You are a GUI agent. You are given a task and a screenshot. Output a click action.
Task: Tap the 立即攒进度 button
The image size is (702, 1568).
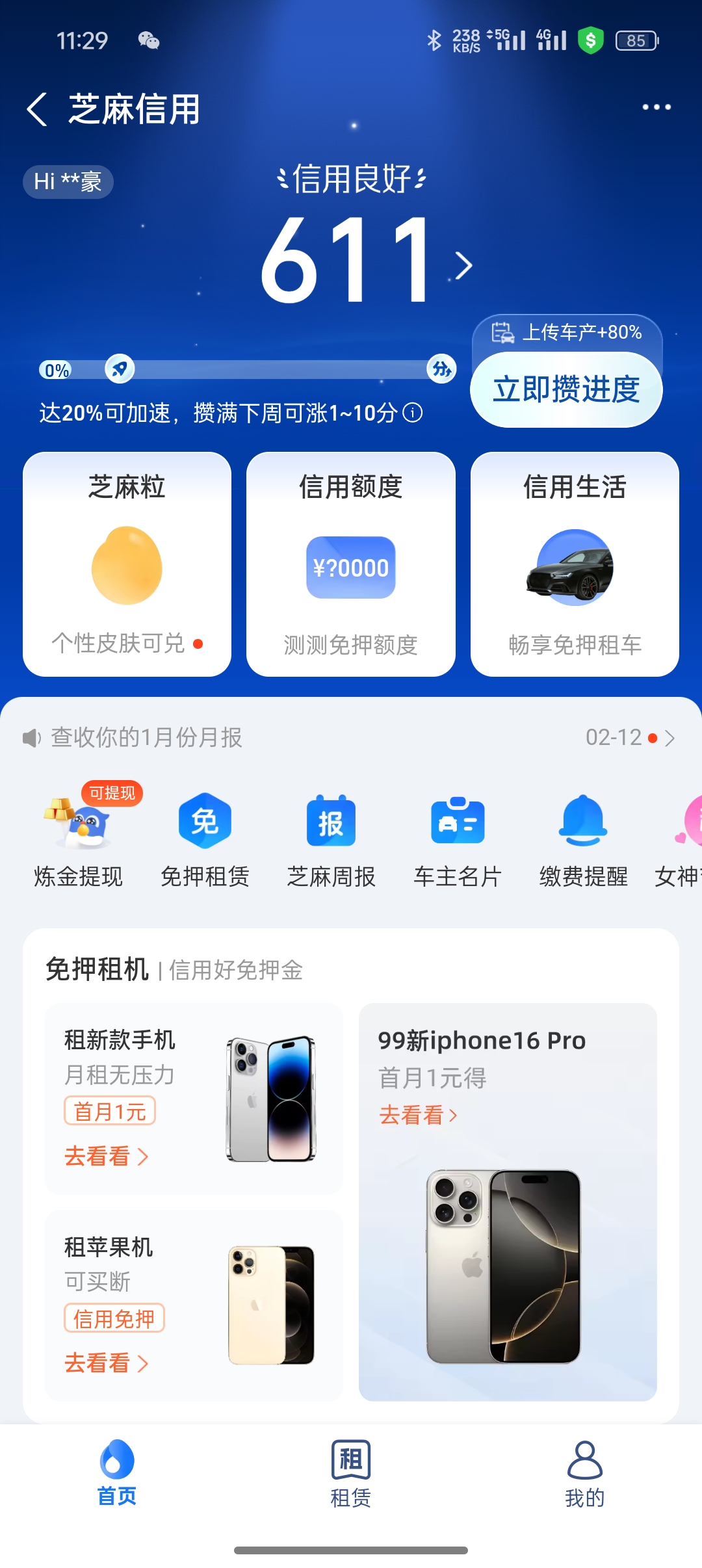click(x=566, y=389)
